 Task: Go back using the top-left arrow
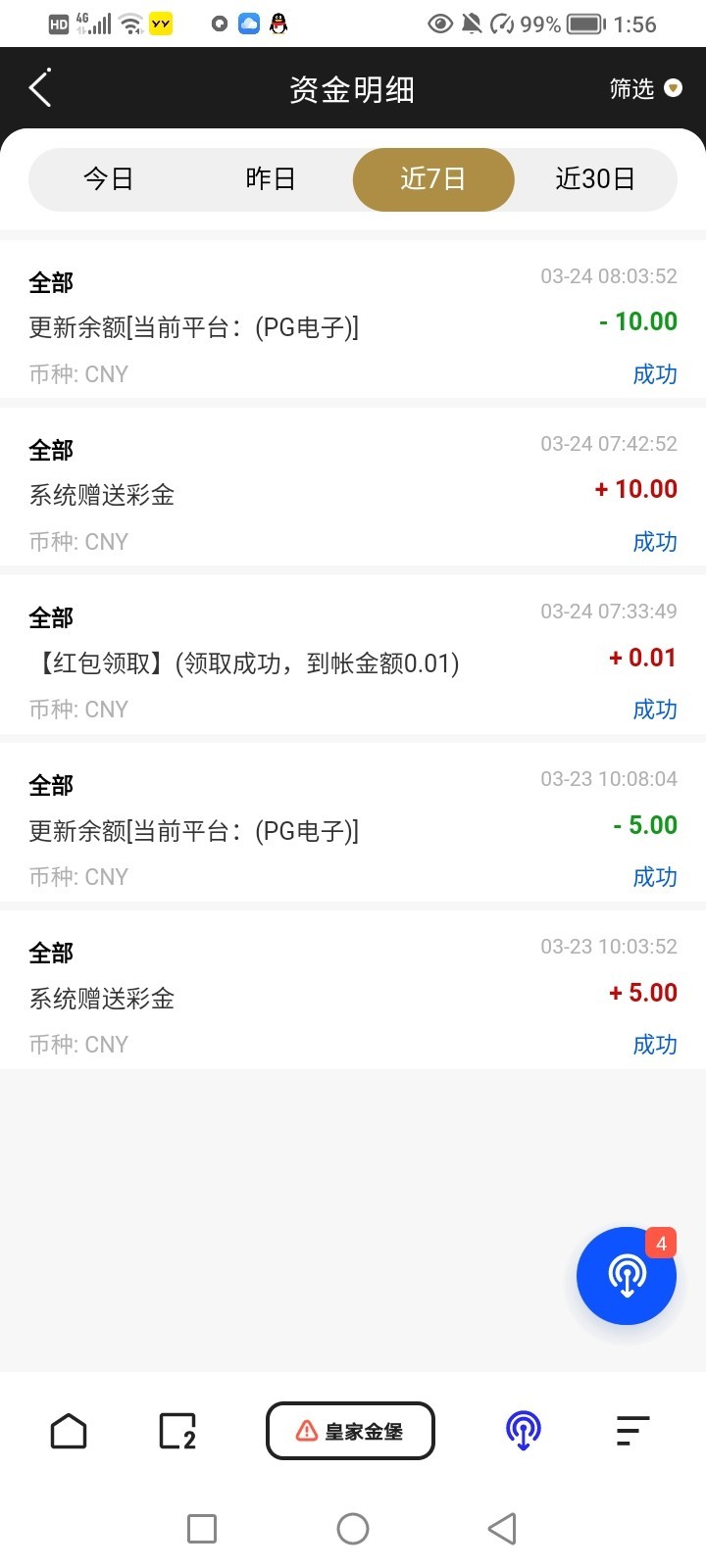tap(40, 89)
